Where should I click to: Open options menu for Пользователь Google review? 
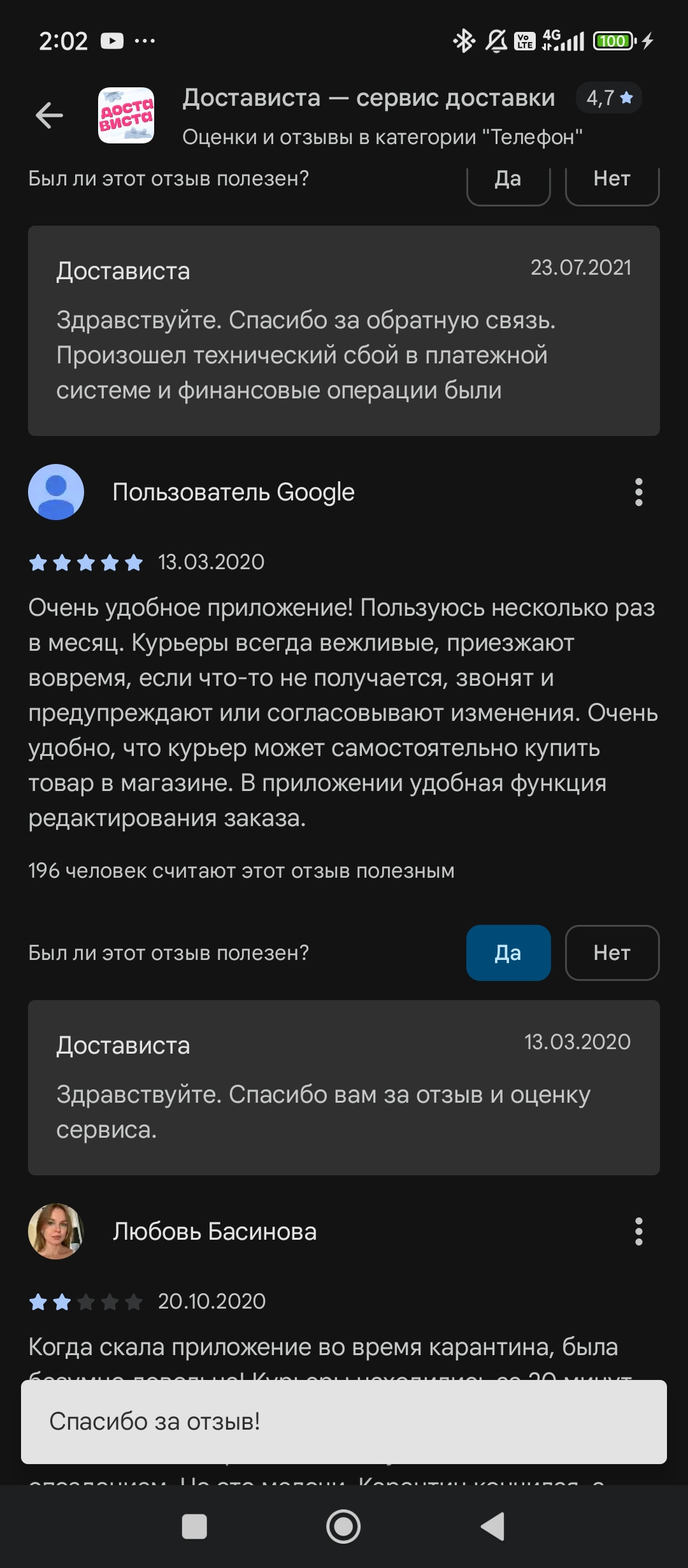click(638, 492)
